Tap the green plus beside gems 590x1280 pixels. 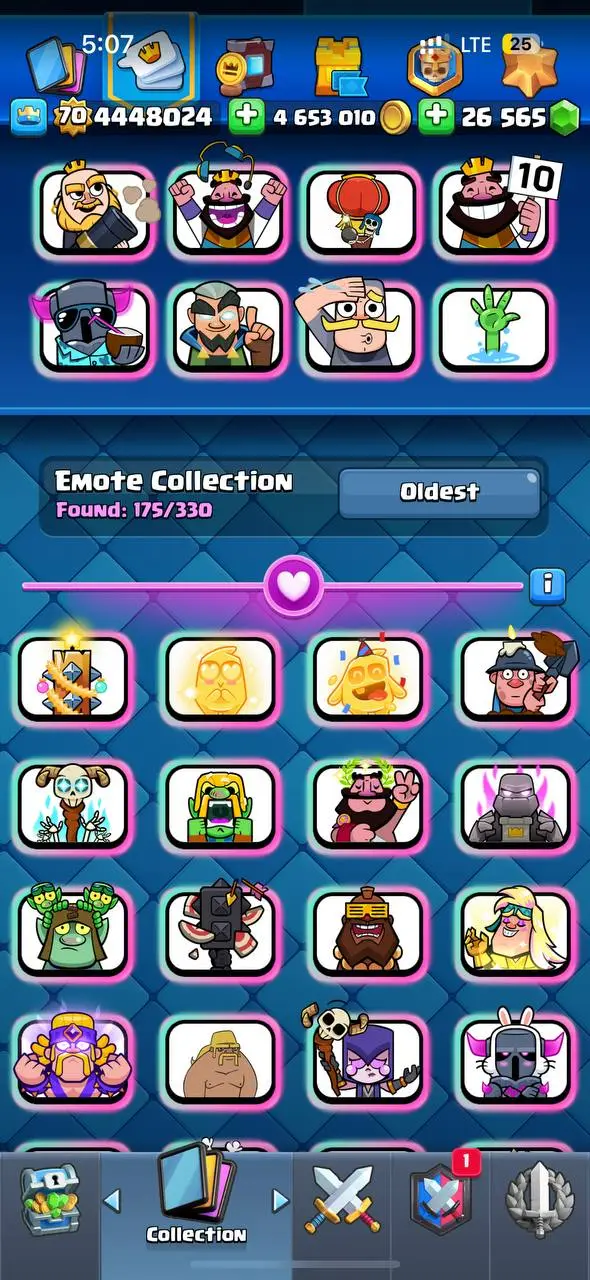pyautogui.click(x=435, y=117)
